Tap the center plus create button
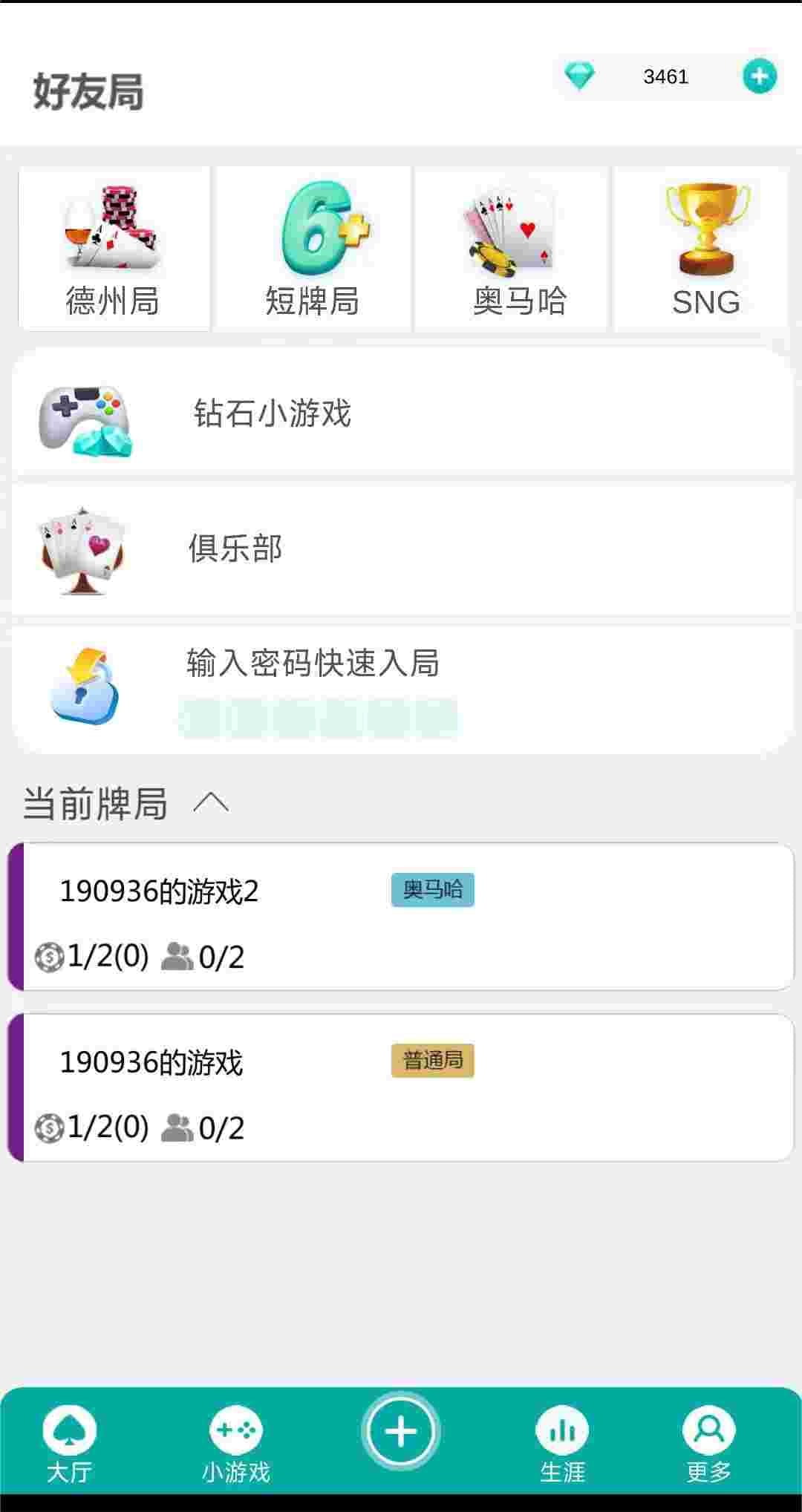 coord(401,1432)
